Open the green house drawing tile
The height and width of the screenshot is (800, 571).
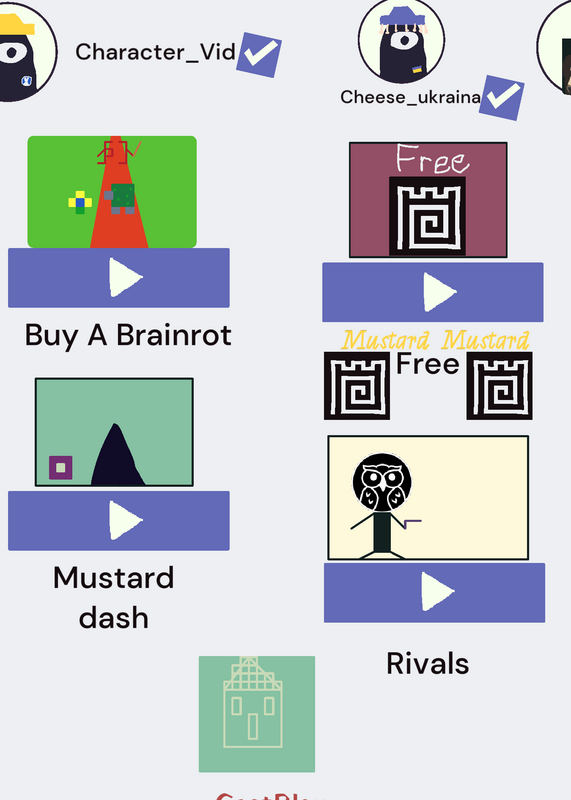[x=257, y=714]
